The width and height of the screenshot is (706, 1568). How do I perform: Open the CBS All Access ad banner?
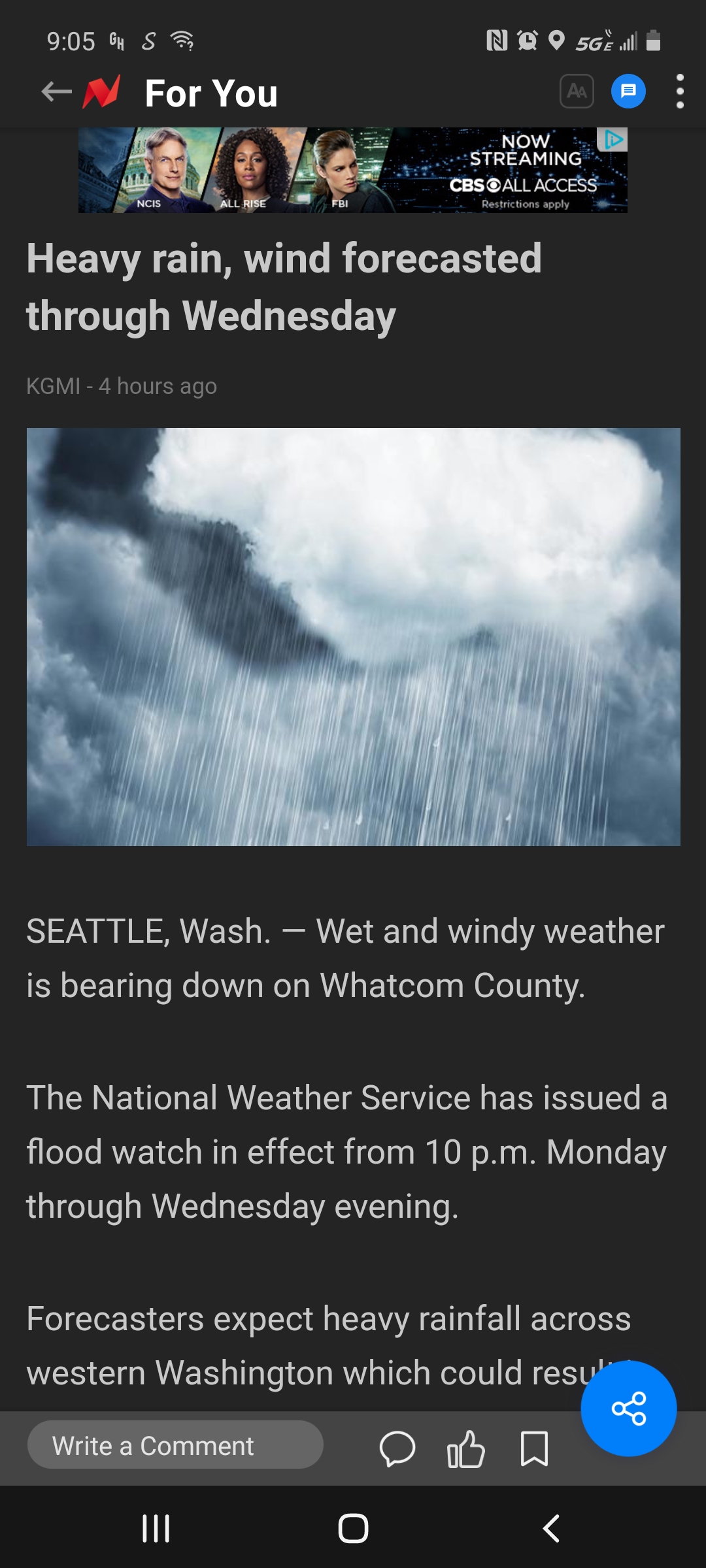pos(353,171)
